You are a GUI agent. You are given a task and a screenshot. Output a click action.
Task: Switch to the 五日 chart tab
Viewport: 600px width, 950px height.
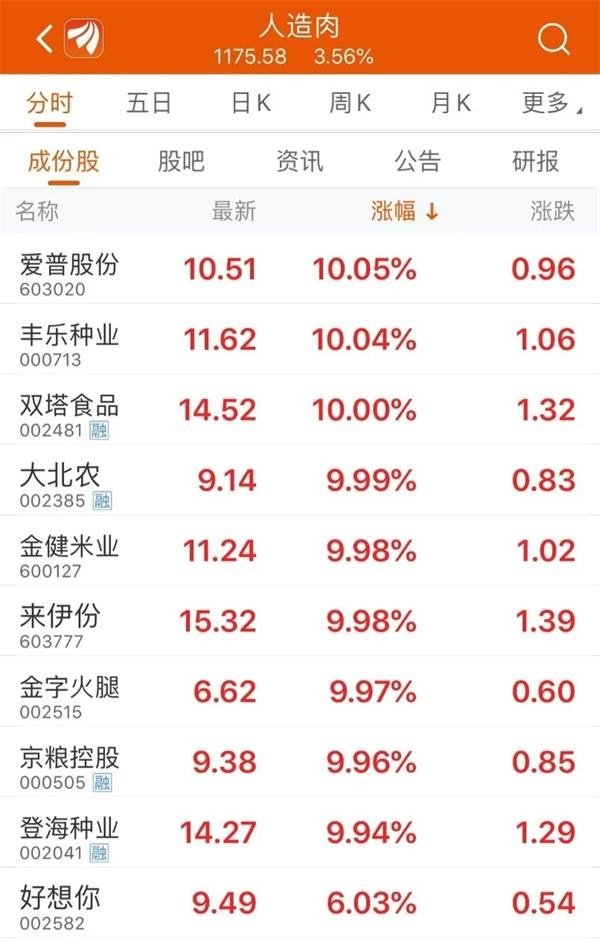(149, 102)
